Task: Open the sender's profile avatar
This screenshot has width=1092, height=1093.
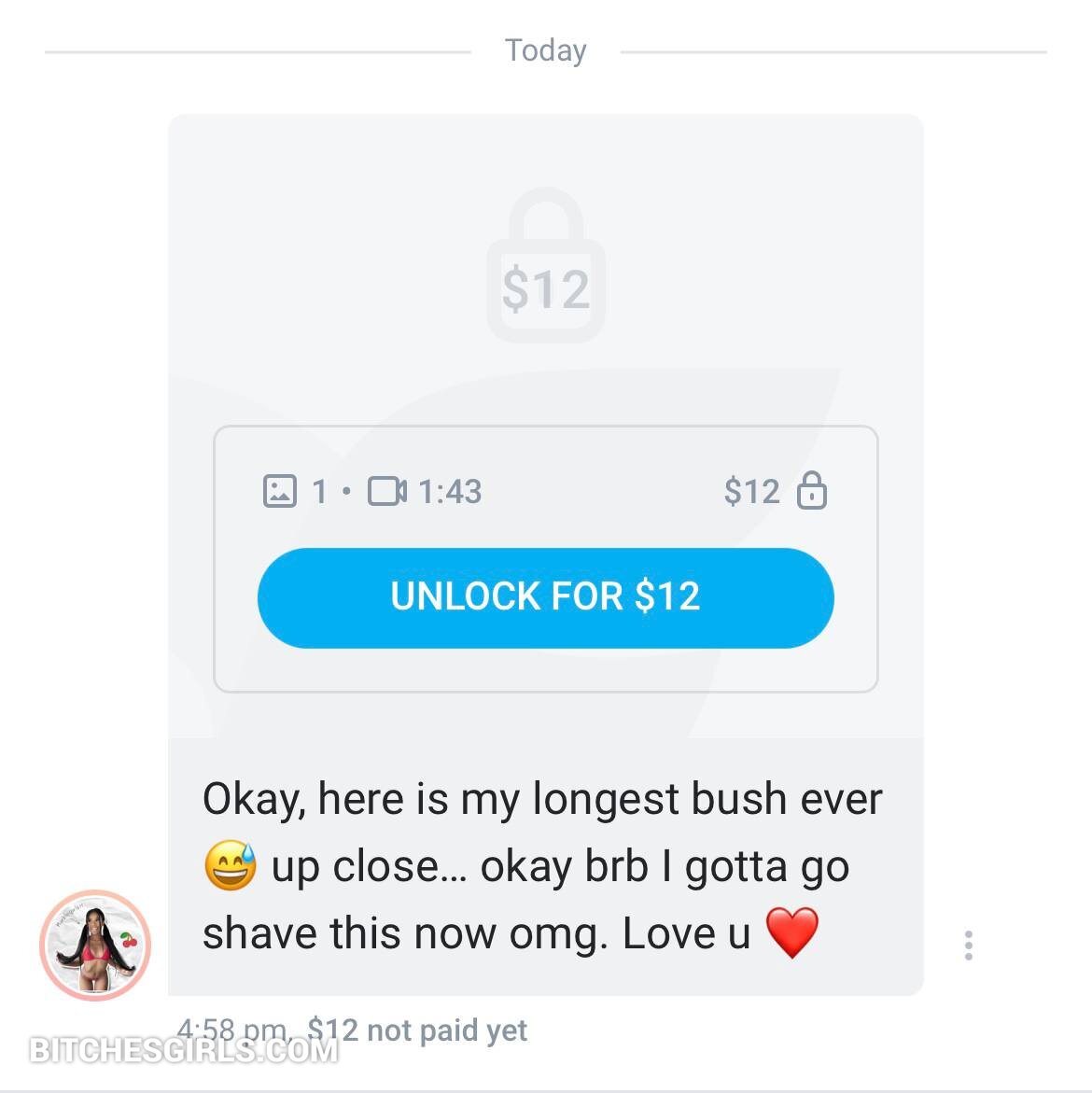Action: point(95,945)
